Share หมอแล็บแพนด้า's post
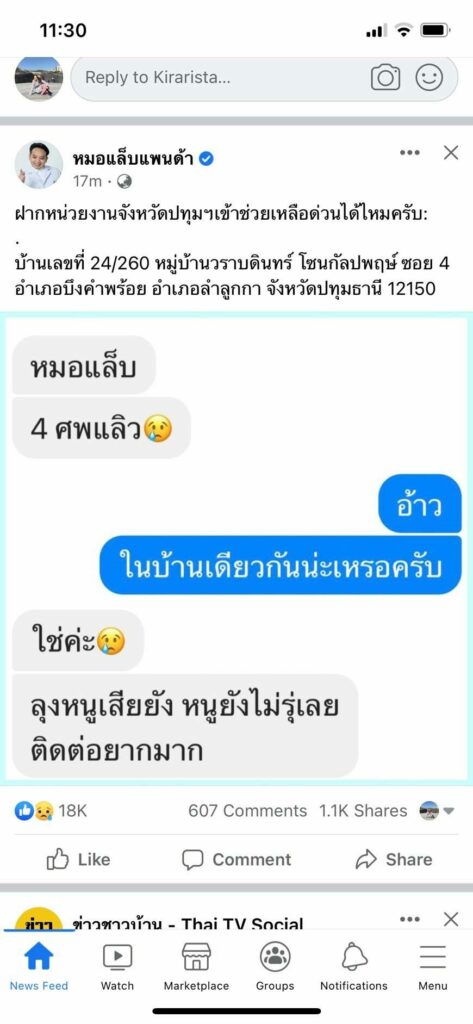 point(393,859)
